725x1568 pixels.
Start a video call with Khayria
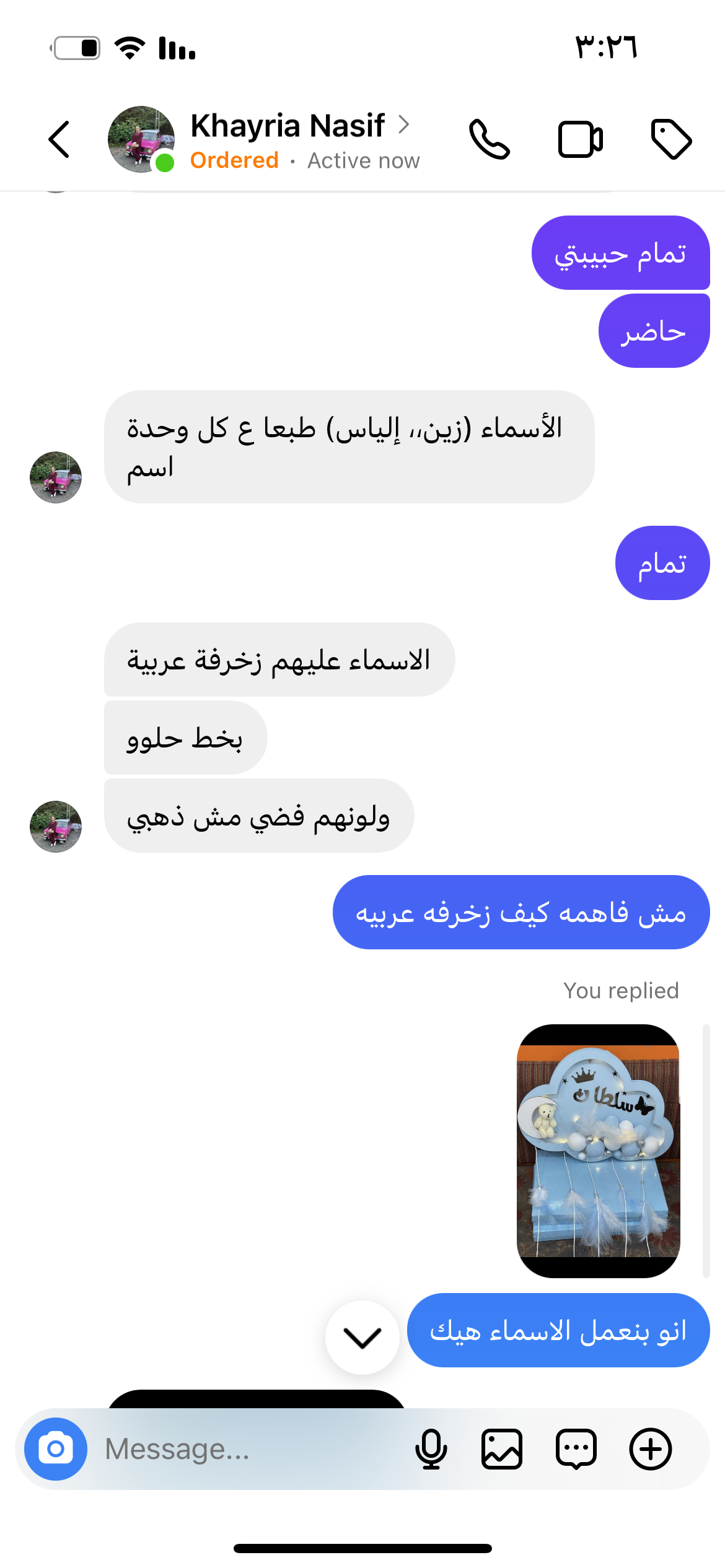tap(580, 139)
